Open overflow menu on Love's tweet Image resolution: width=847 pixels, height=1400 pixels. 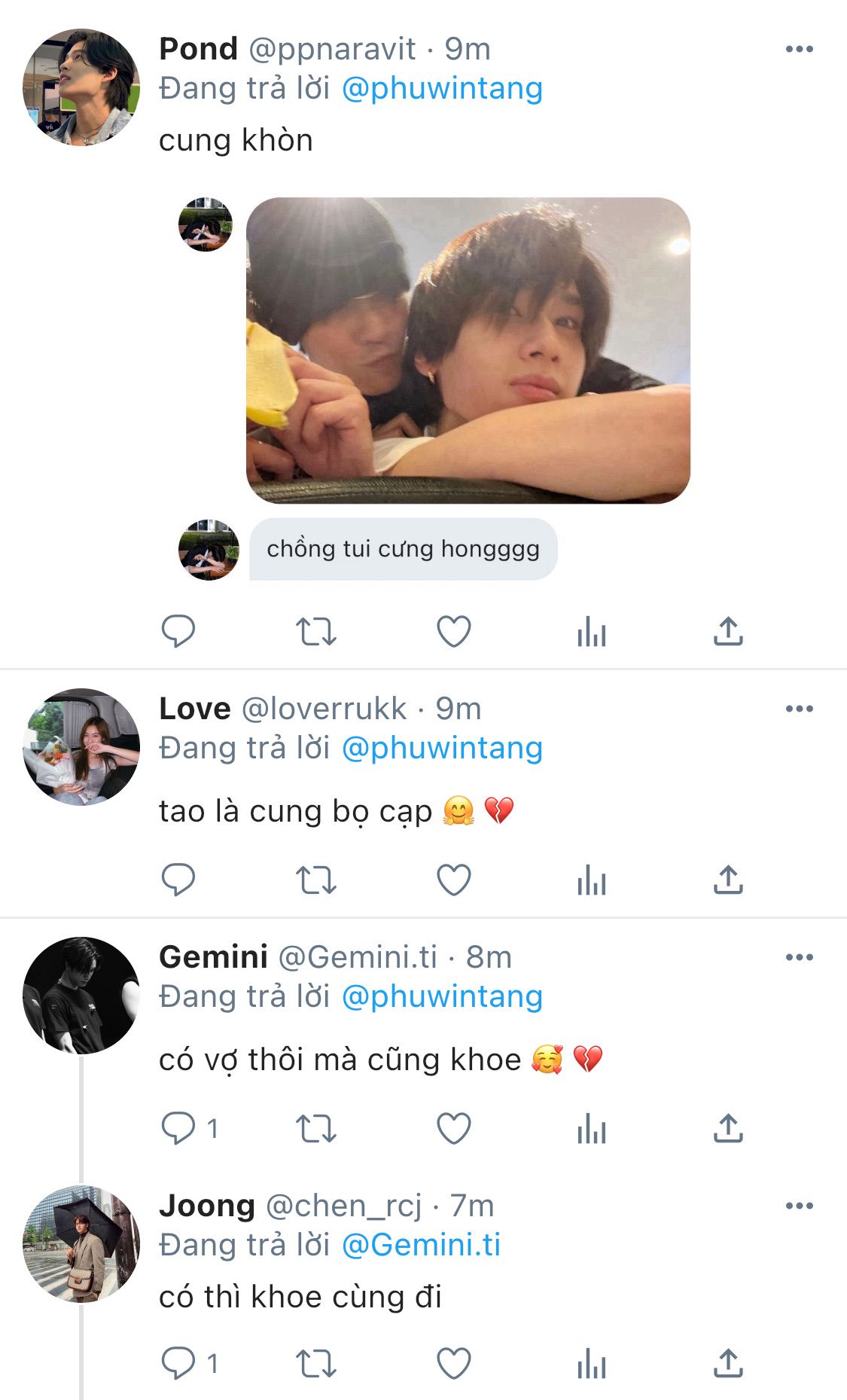click(x=799, y=709)
